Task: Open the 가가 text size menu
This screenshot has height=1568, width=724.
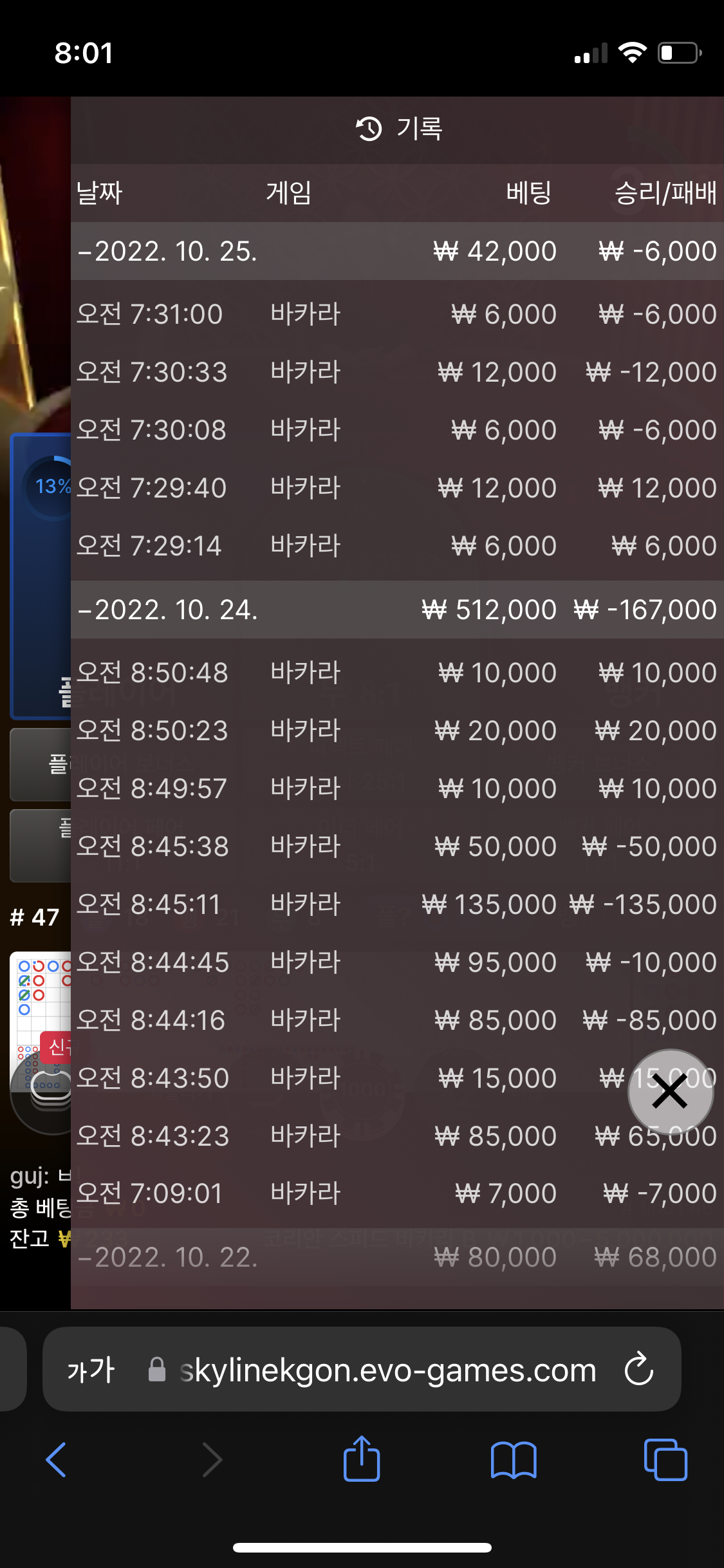Action: point(91,1370)
